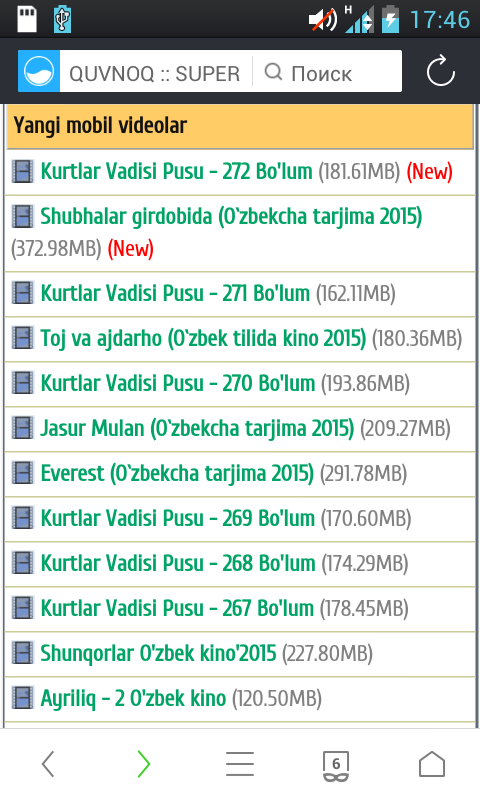This screenshot has width=480, height=800.
Task: Go back with the browser back arrow
Action: 48,764
